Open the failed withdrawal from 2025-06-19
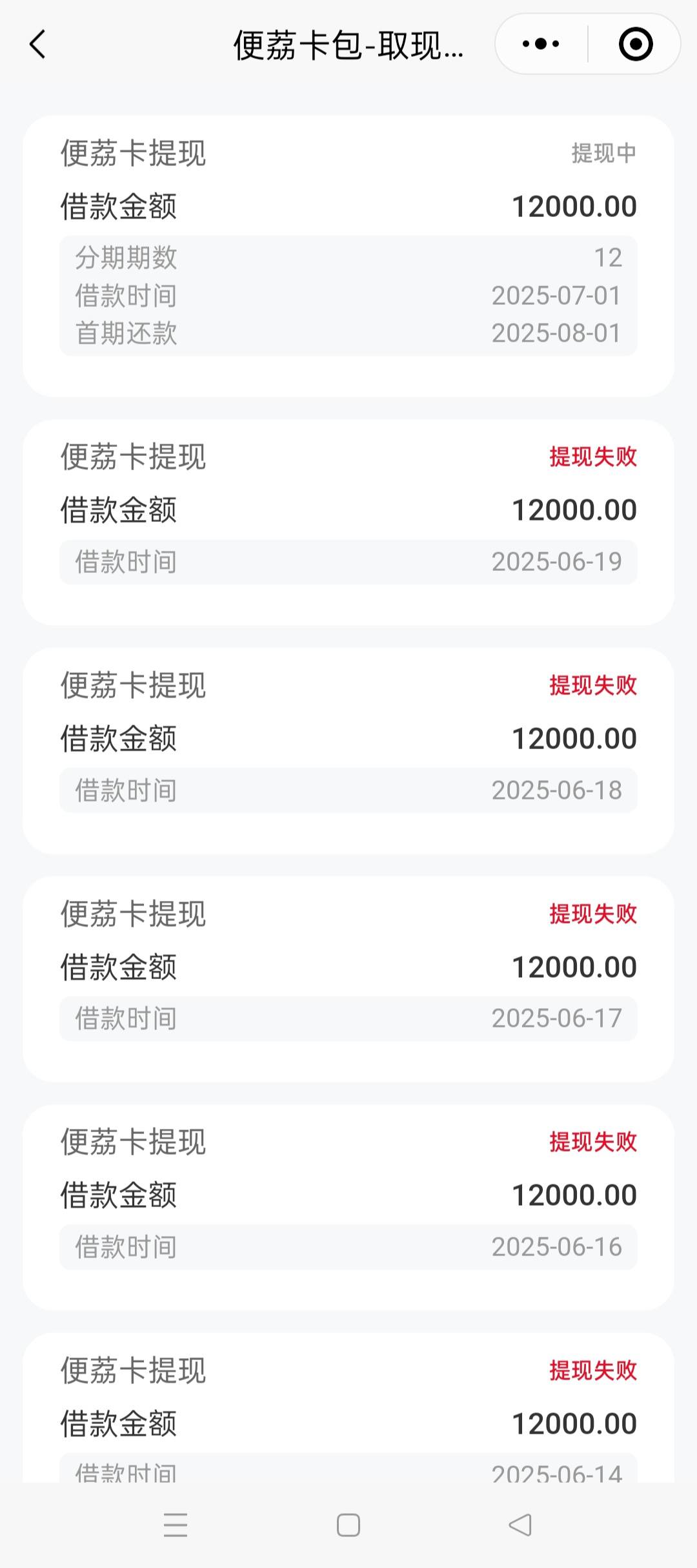The height and width of the screenshot is (1568, 697). [x=348, y=522]
